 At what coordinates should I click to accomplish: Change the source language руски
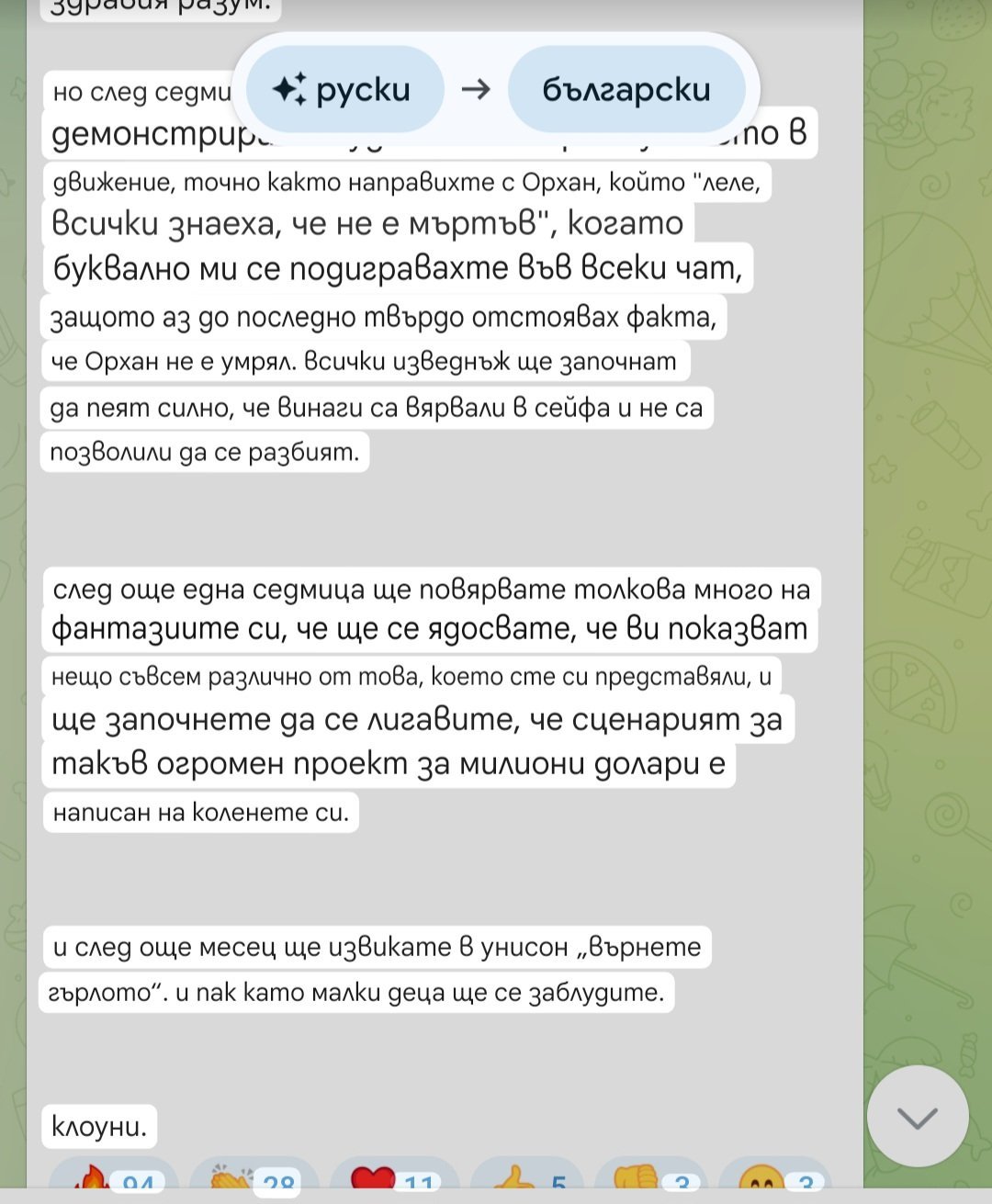tap(344, 89)
